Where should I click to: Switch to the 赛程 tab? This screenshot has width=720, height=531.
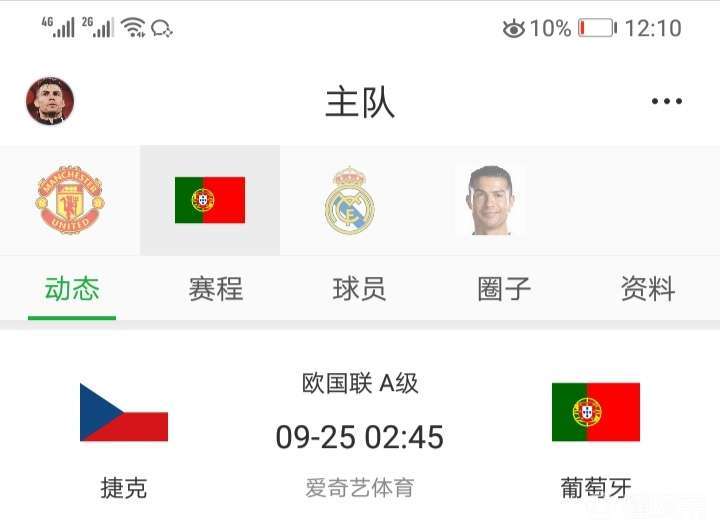pos(216,290)
